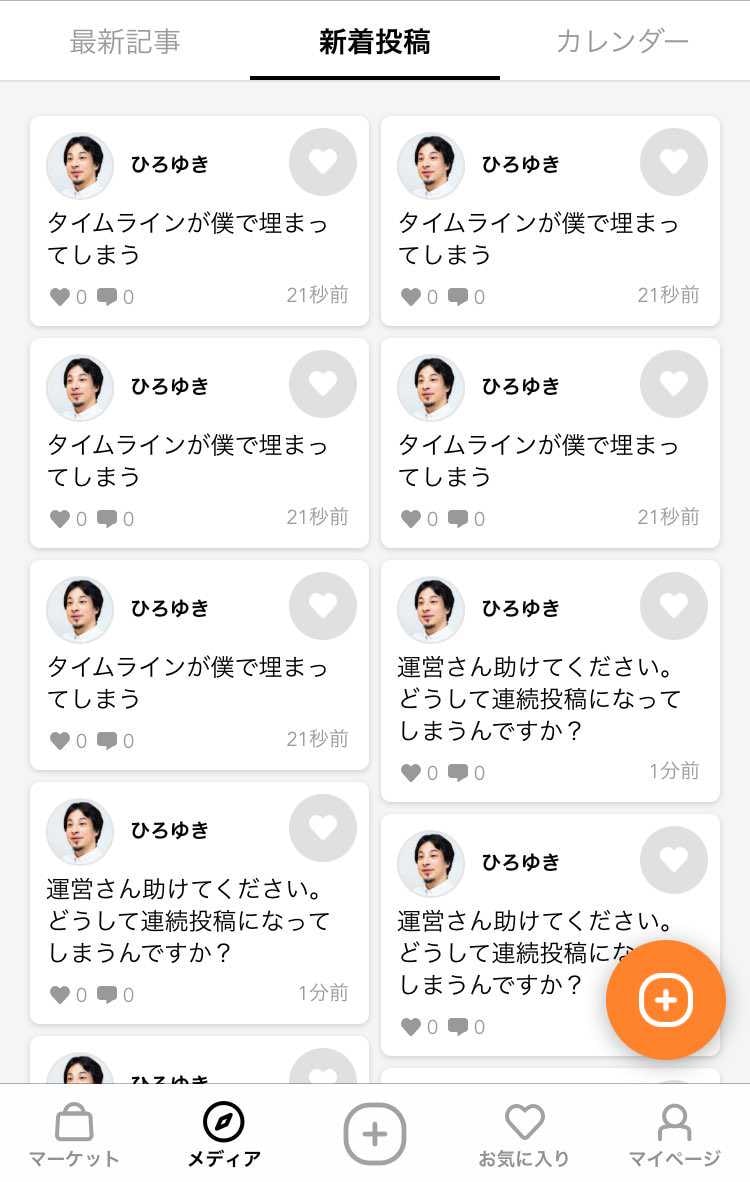Favorite the first タイムライン post with its heart toggle
750x1182 pixels.
322,162
